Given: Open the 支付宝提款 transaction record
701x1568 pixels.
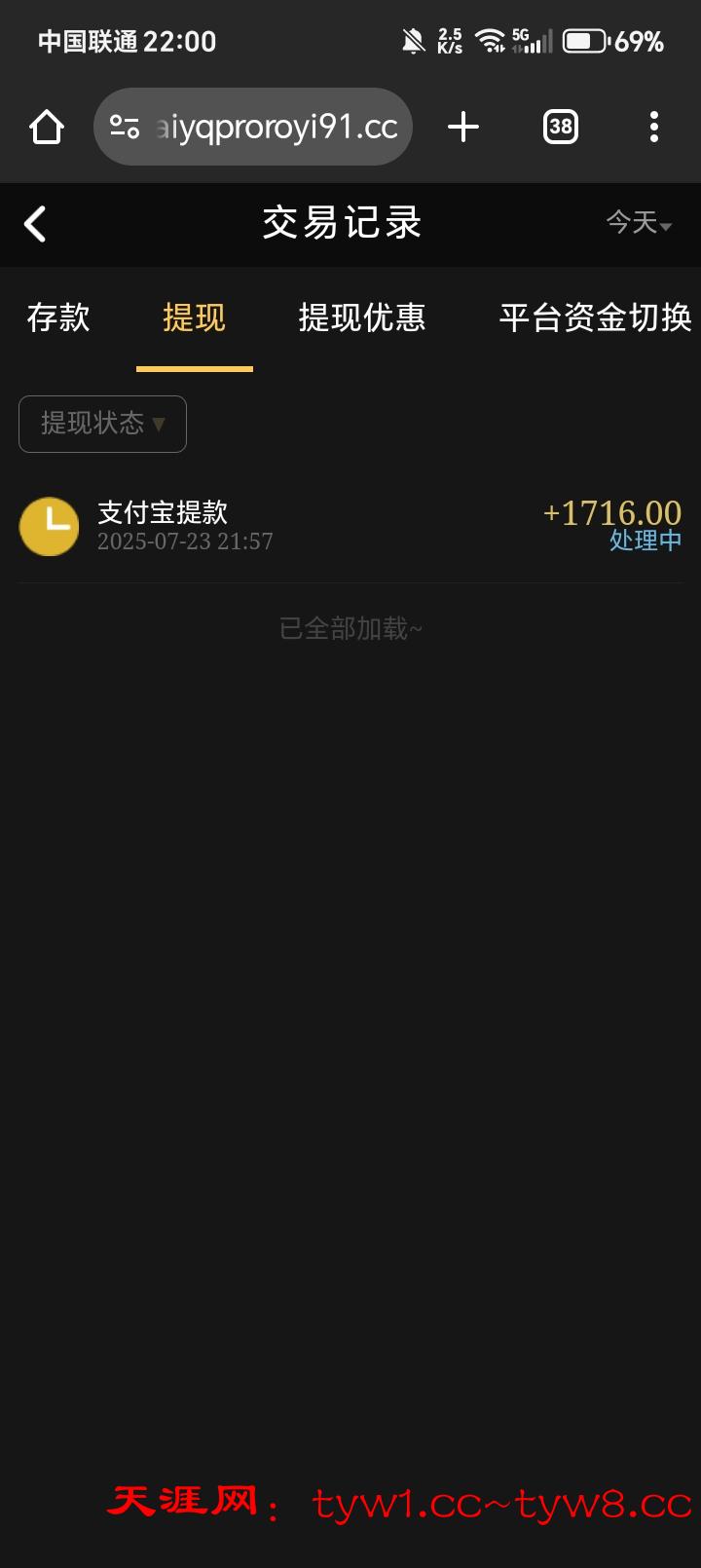Looking at the screenshot, I should 350,526.
